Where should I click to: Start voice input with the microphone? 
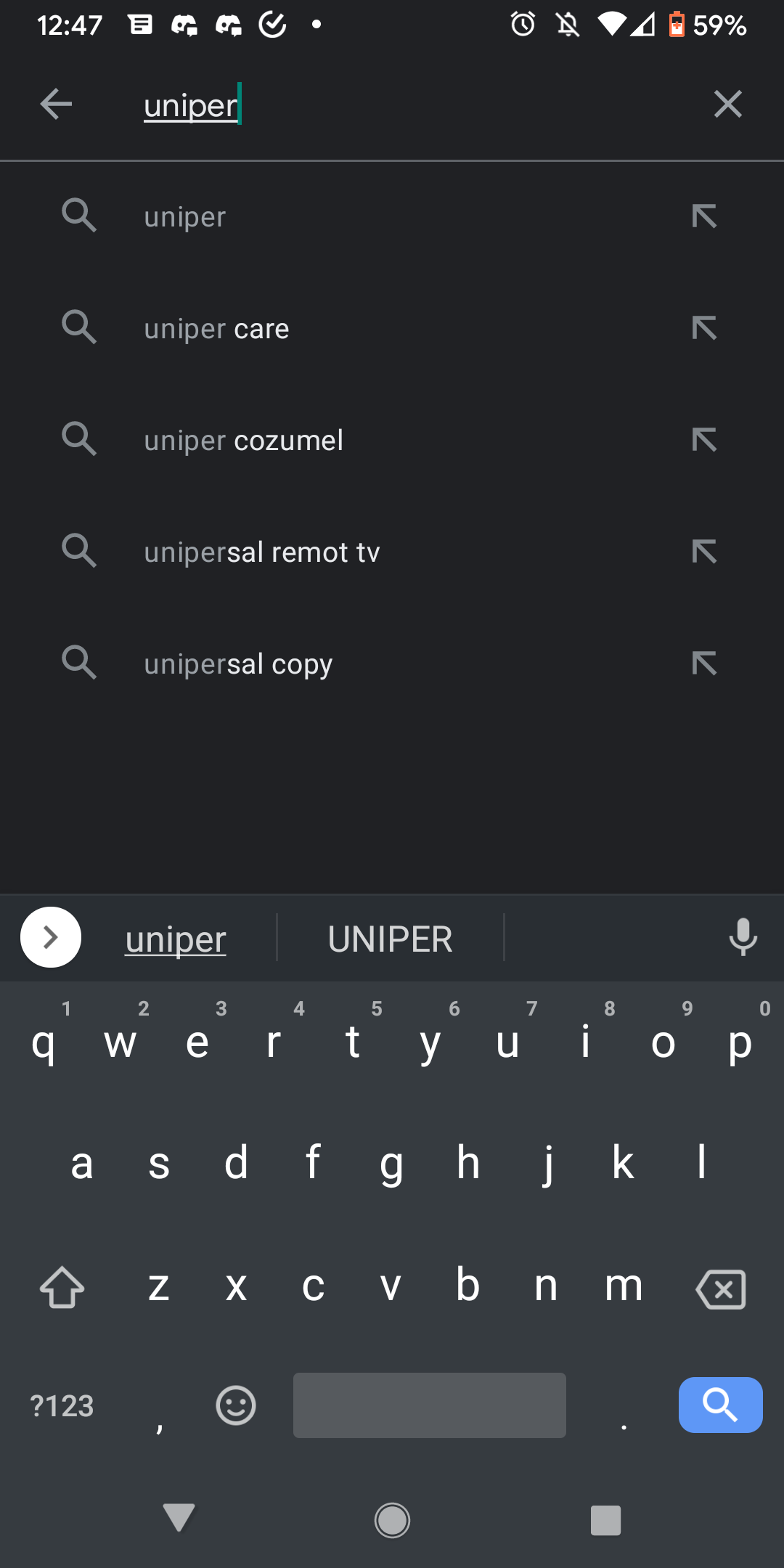pyautogui.click(x=743, y=937)
